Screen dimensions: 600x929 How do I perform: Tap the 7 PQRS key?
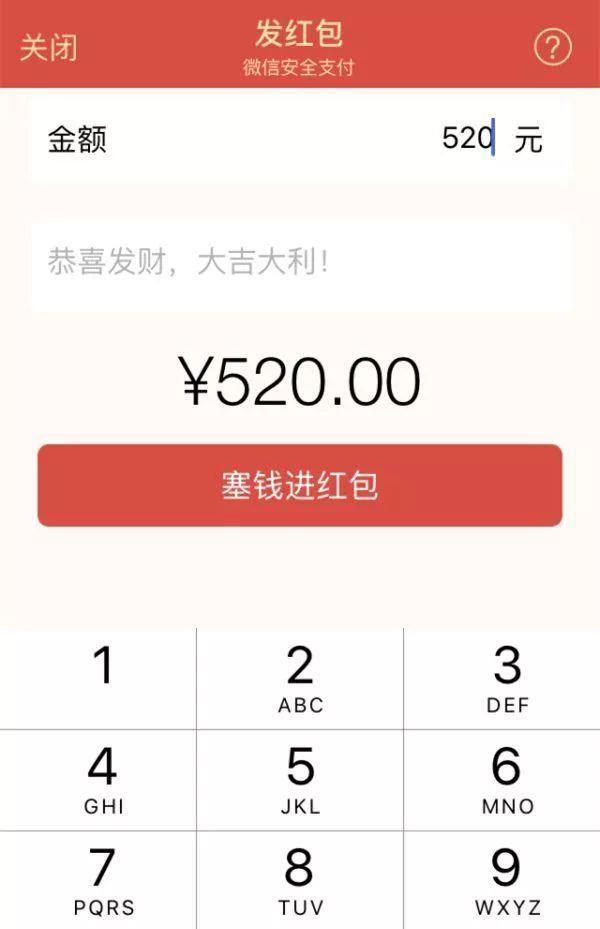tap(102, 880)
